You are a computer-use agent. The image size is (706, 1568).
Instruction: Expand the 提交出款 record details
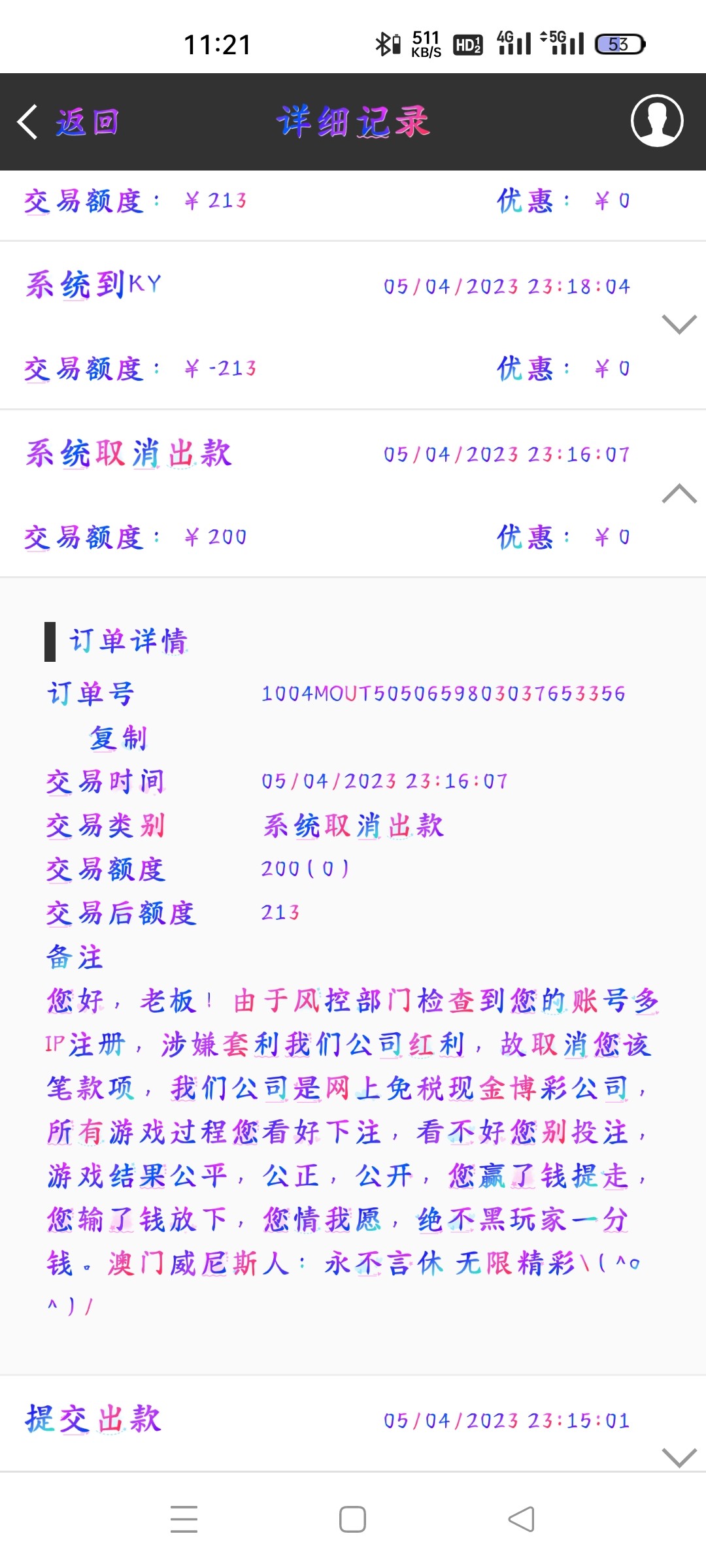(x=679, y=1457)
